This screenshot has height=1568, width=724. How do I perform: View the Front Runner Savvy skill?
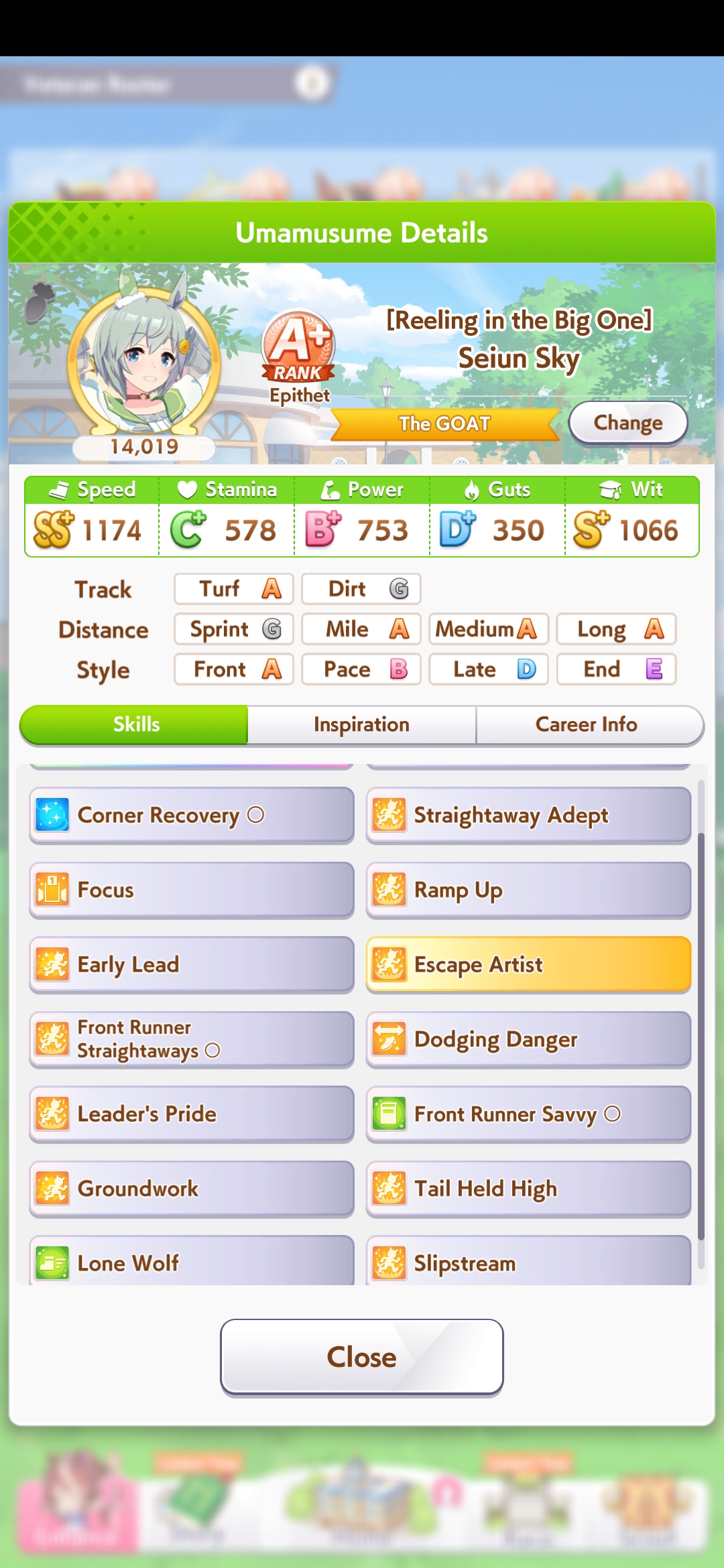(528, 1114)
